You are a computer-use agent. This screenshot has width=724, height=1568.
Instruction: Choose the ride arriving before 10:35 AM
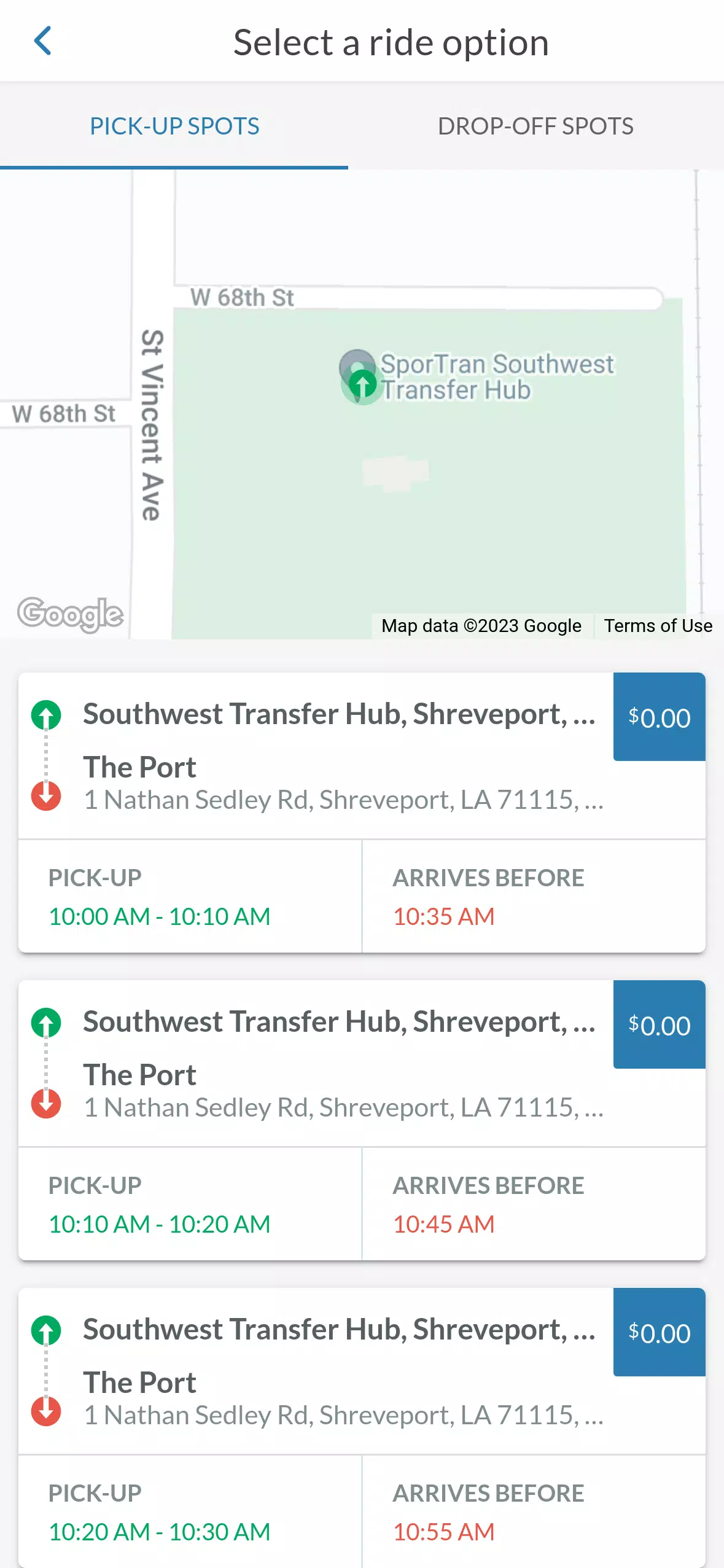tap(362, 812)
